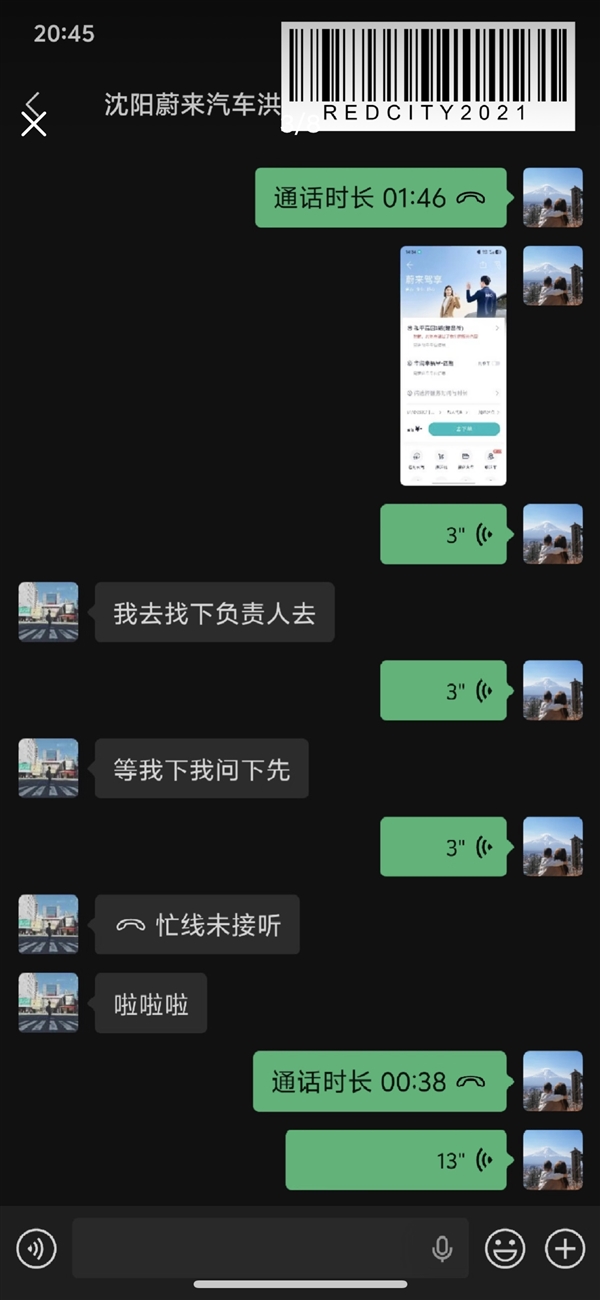
Task: Open the emoji sticker panel
Action: click(x=505, y=1248)
